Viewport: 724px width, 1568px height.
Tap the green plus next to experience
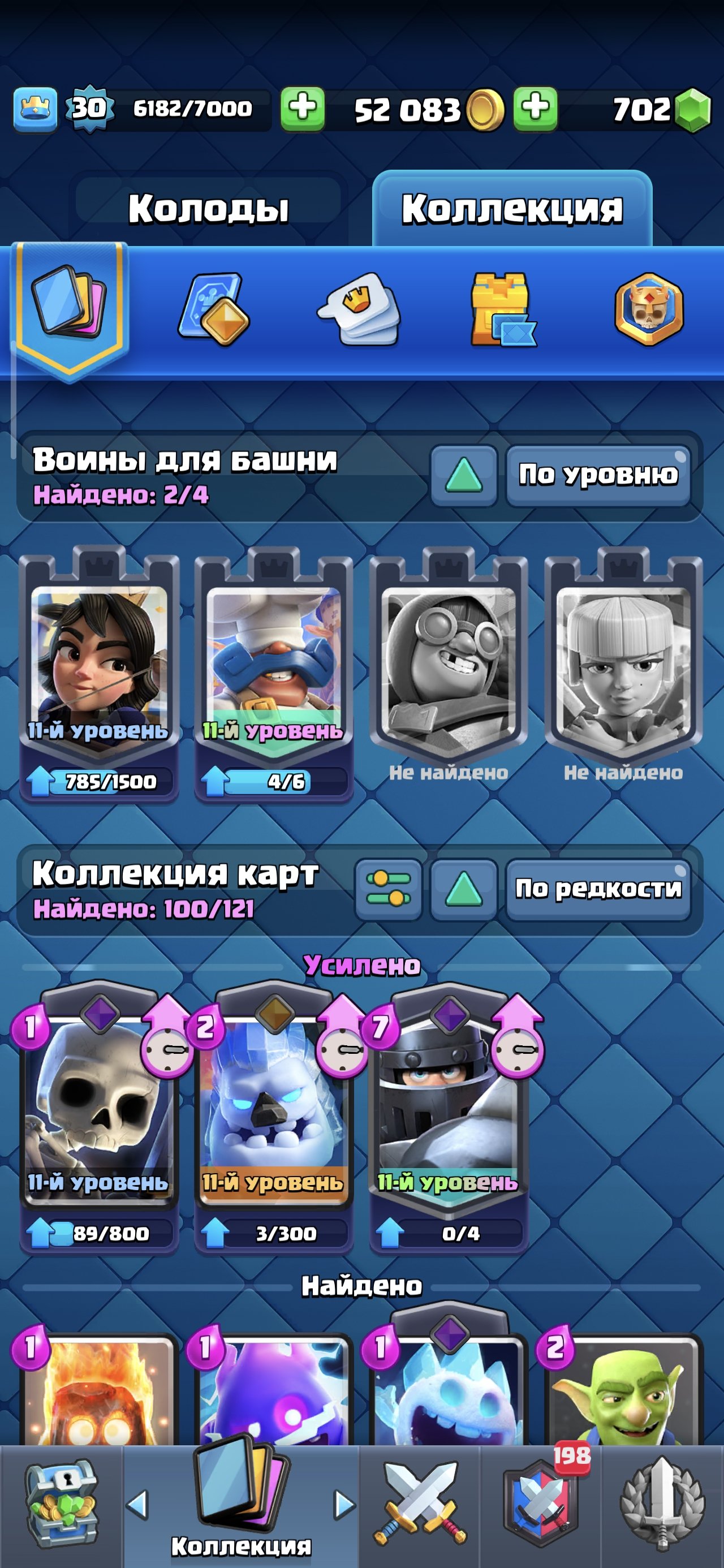303,109
